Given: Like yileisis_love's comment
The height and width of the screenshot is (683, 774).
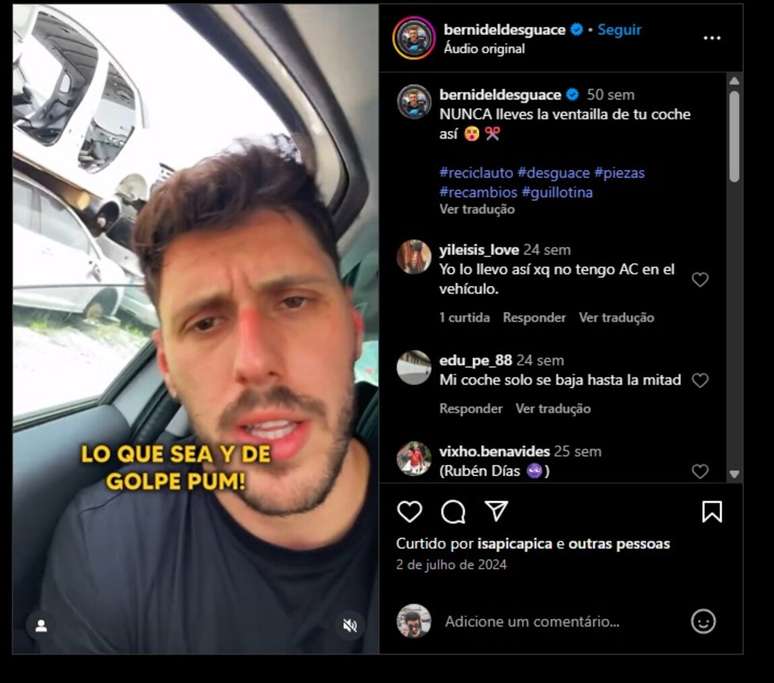Looking at the screenshot, I should pos(700,280).
